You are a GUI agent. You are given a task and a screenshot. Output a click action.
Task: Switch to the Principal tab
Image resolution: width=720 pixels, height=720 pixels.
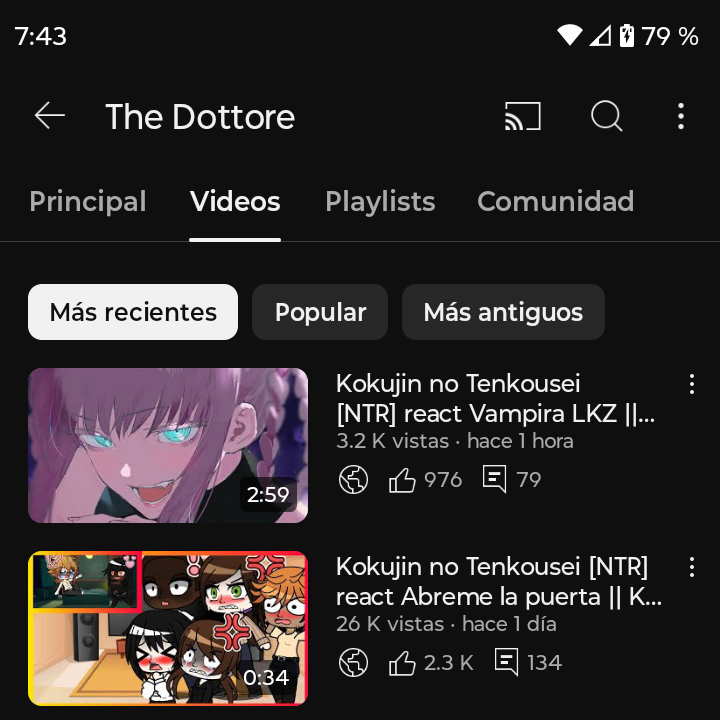[x=88, y=202]
